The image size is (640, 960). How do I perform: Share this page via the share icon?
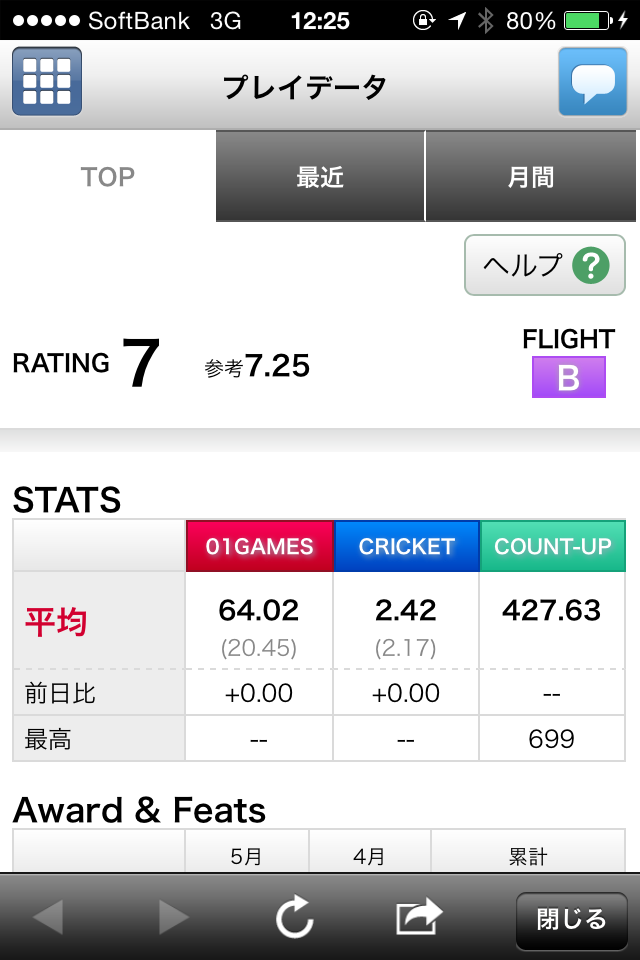point(419,917)
